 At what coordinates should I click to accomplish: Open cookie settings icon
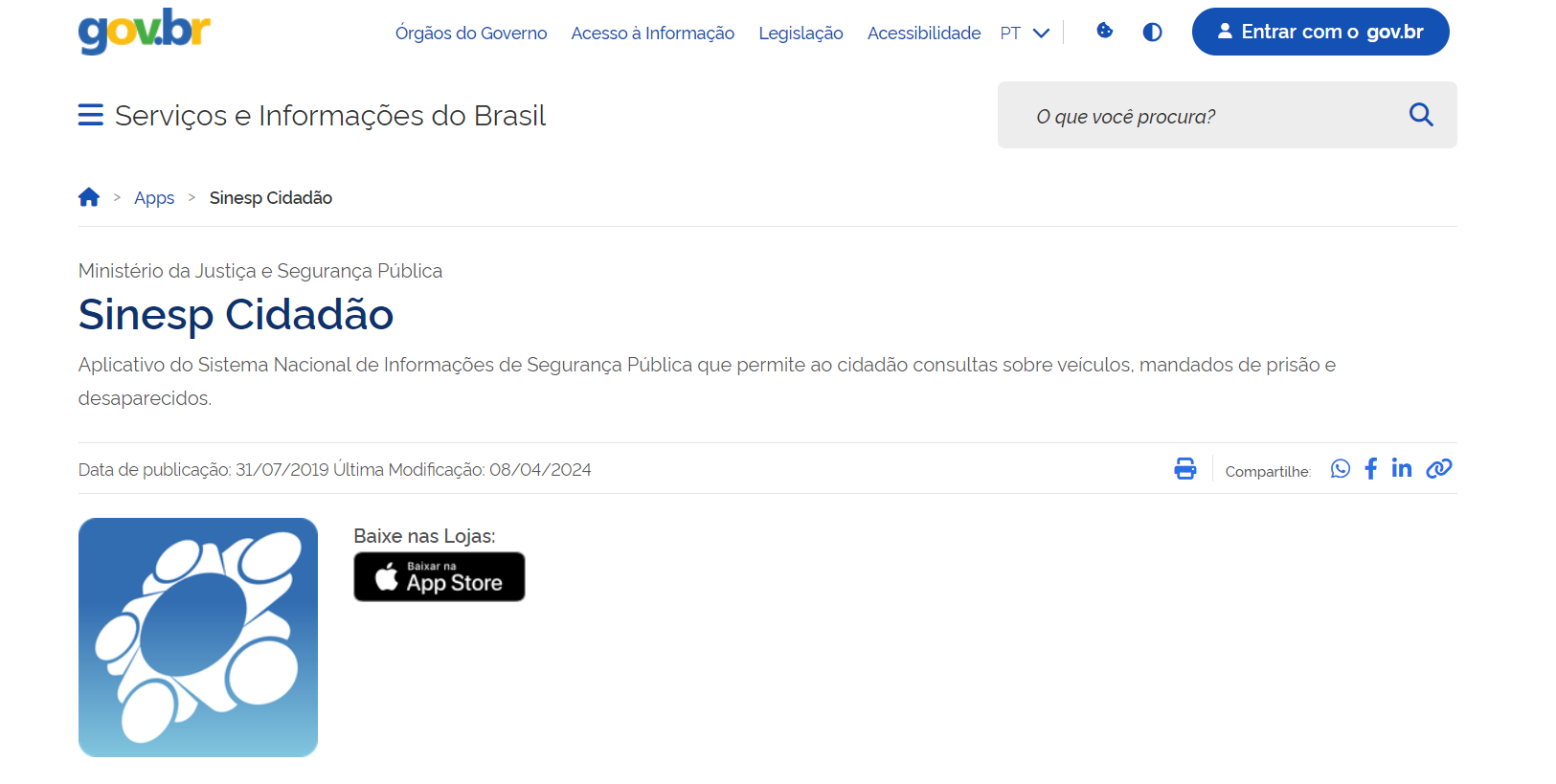(x=1104, y=31)
